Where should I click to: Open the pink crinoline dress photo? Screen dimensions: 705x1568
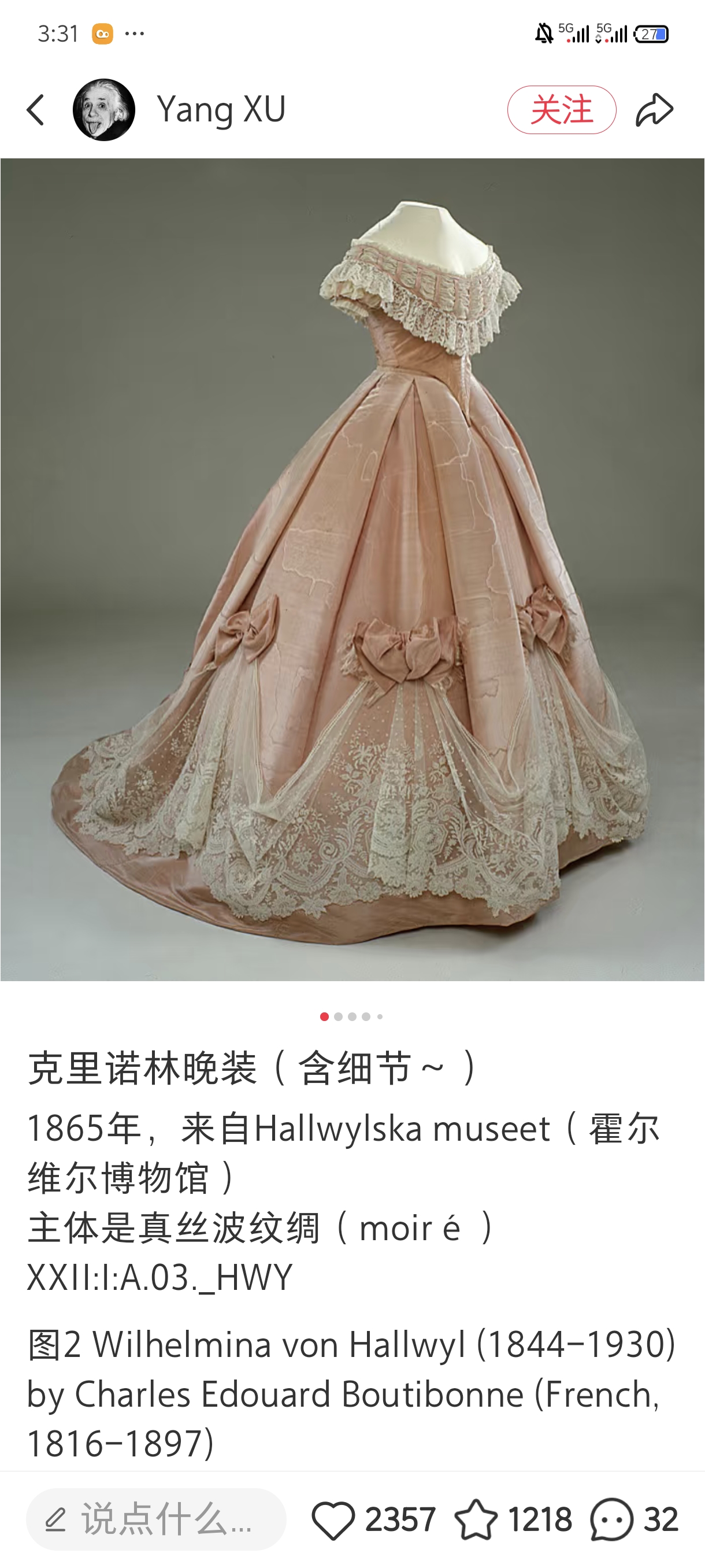[x=352, y=569]
